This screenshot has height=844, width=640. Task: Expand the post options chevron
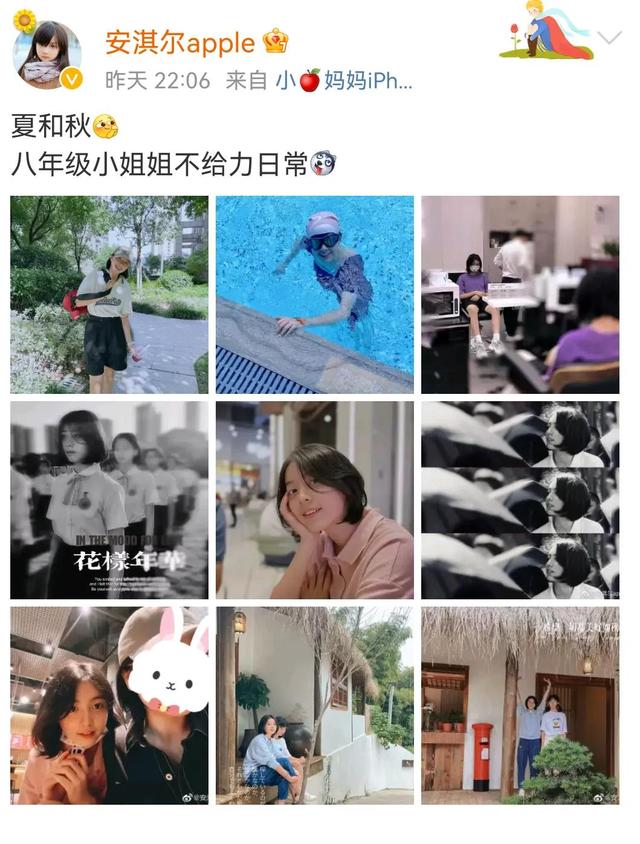pyautogui.click(x=609, y=39)
